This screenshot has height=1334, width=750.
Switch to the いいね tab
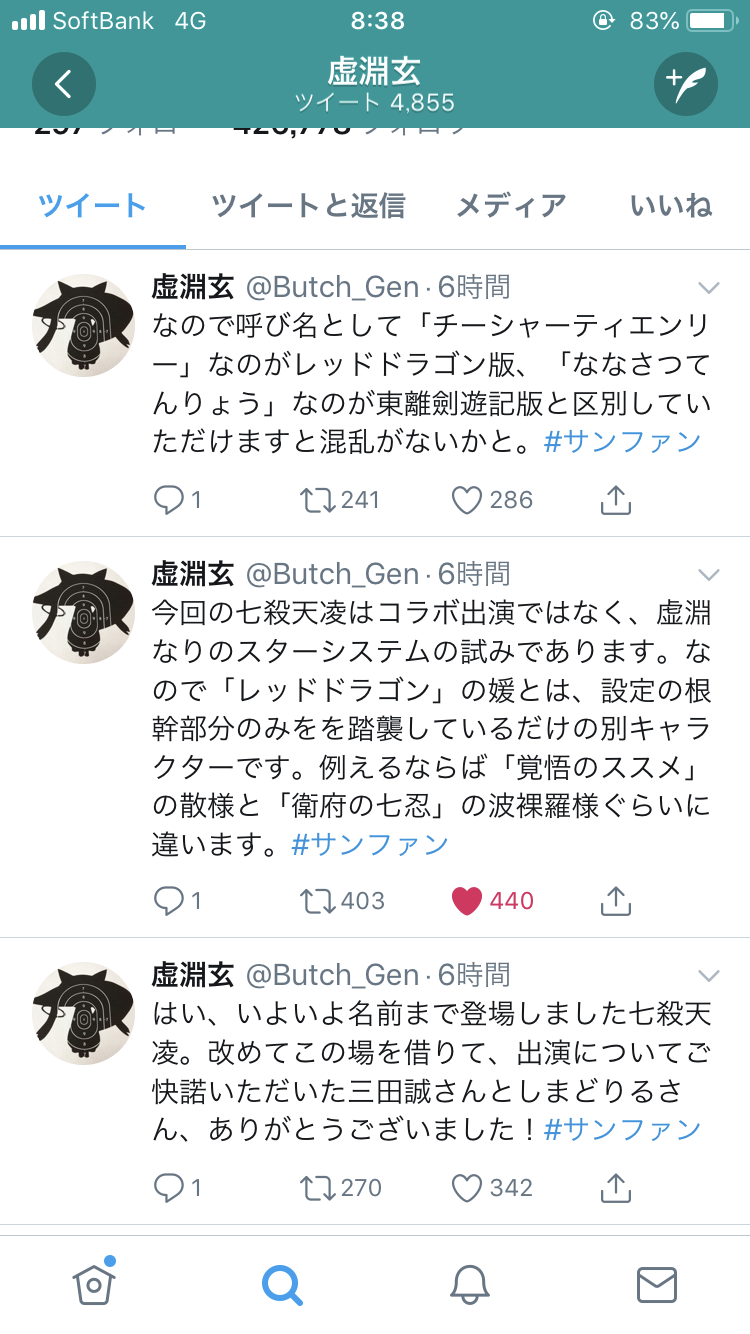pos(670,206)
